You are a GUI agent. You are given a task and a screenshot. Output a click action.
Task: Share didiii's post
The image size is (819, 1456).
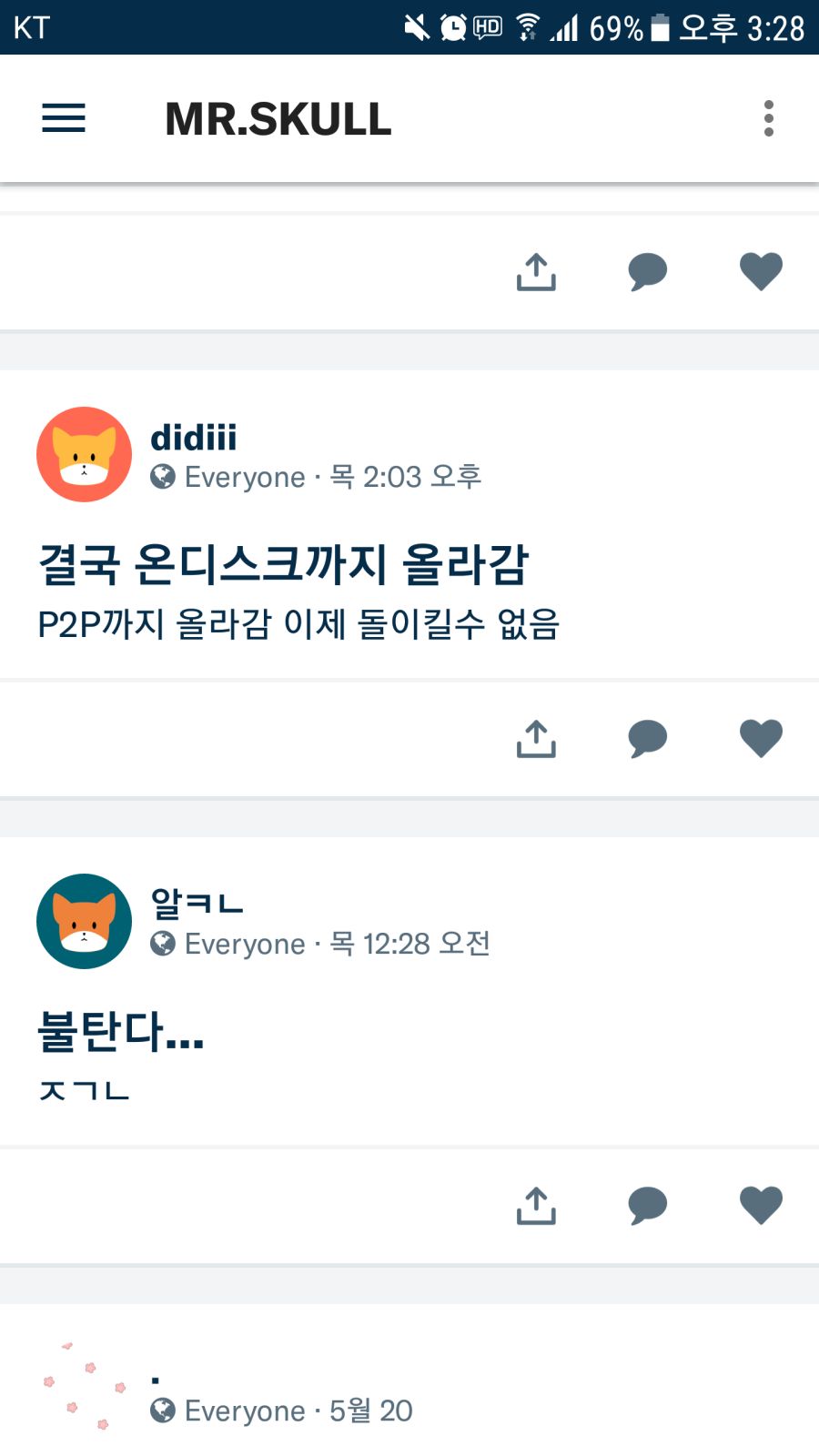(x=536, y=739)
